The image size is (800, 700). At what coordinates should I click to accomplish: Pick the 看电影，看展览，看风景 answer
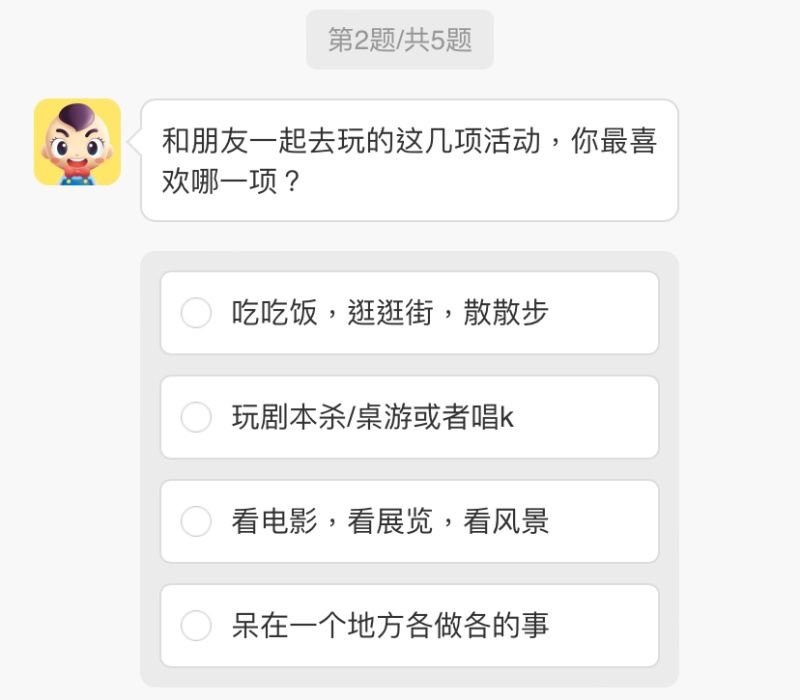(x=196, y=521)
